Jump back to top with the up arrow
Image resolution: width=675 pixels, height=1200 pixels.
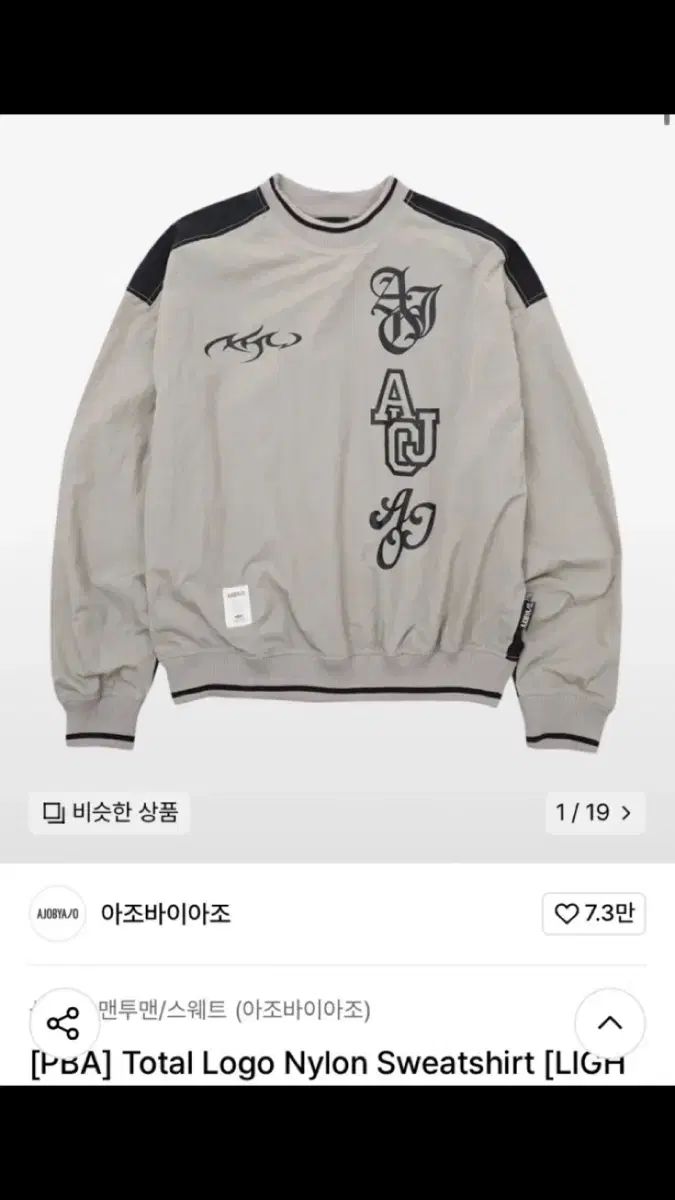coord(610,1023)
